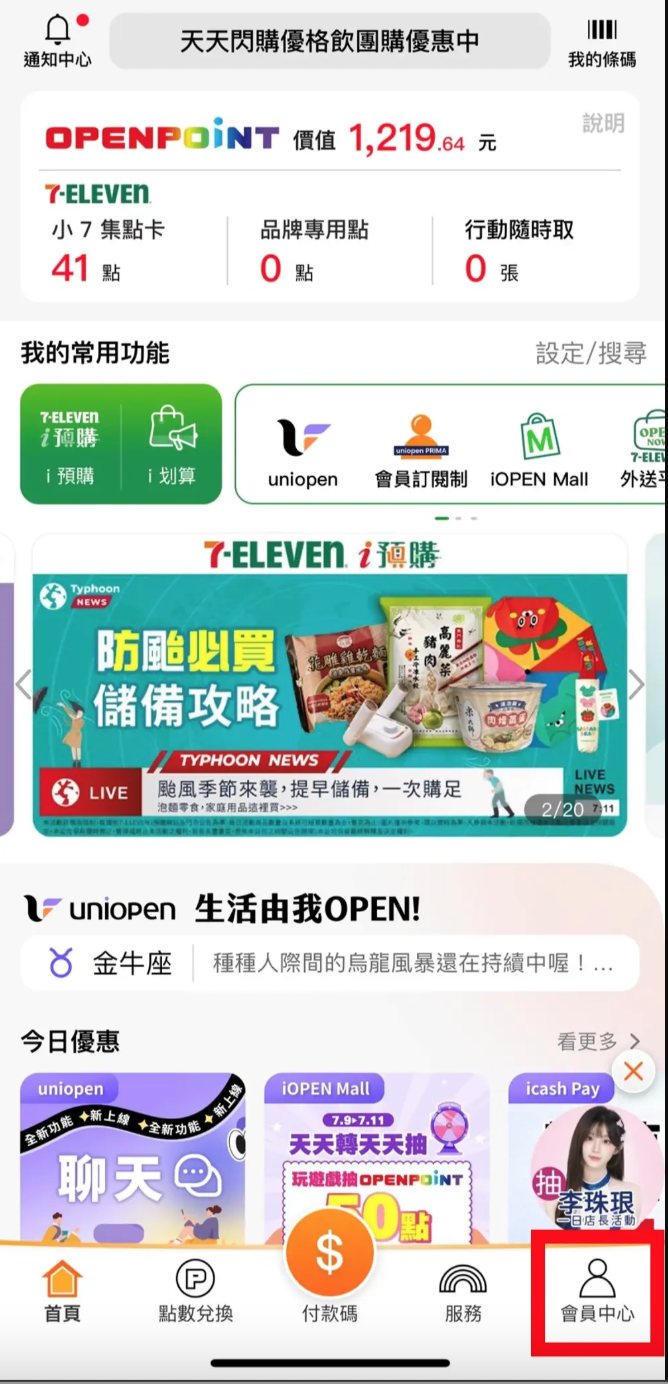Show the next banner with right arrow

coord(637,684)
